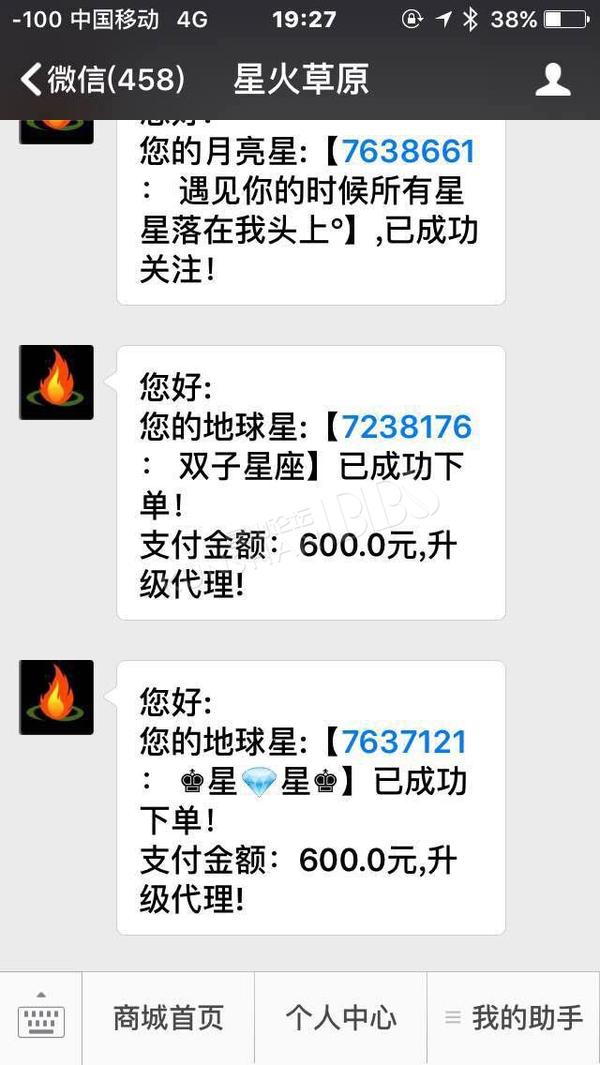Open the account profile icon

click(x=552, y=79)
